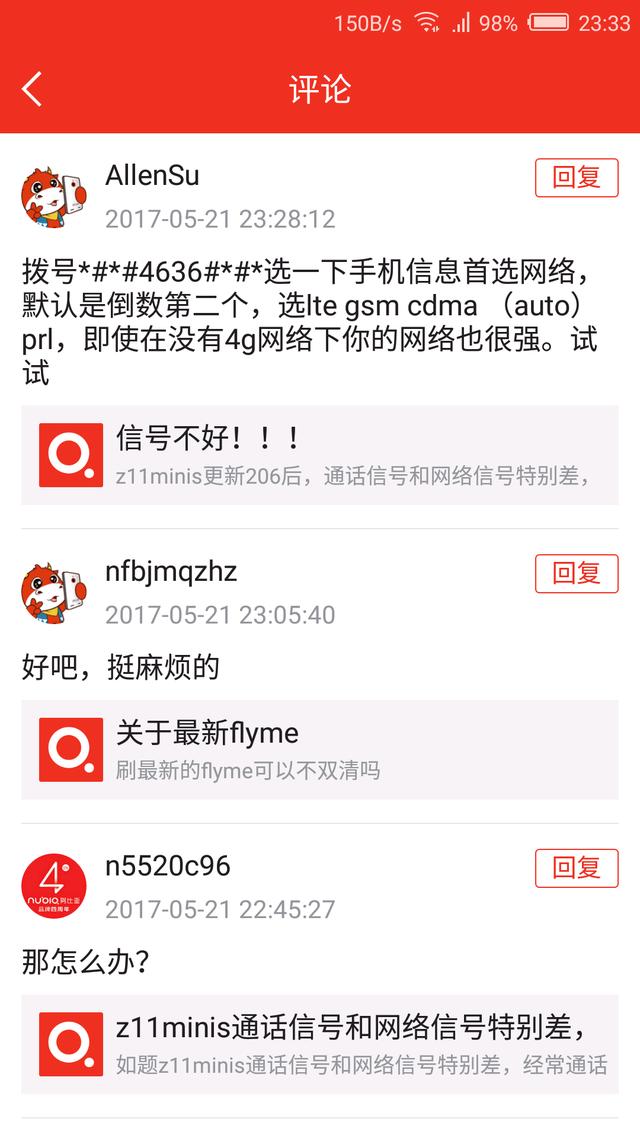640x1138 pixels.
Task: Open the z11minis通话信号和网络信号特别差 post card
Action: [320, 1044]
